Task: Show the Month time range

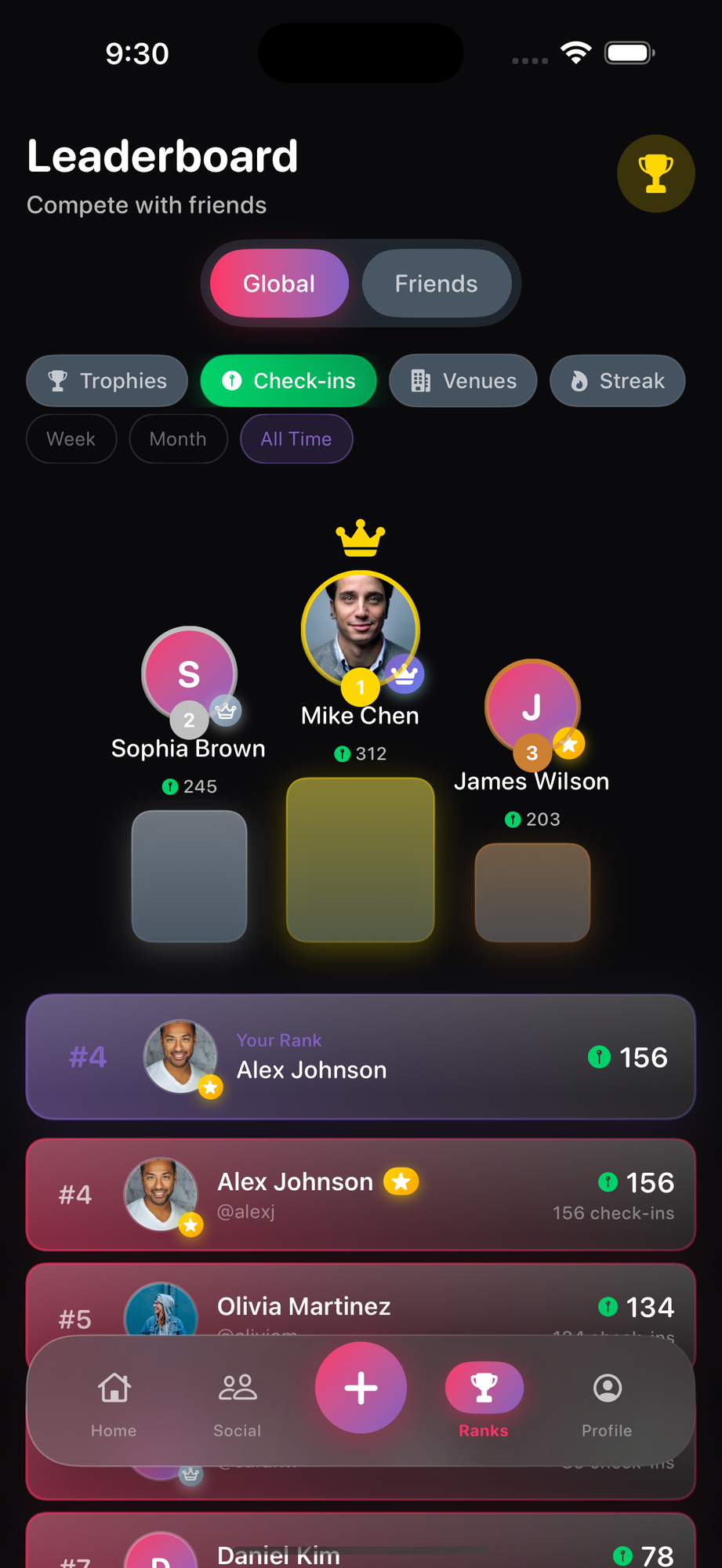Action: pyautogui.click(x=178, y=439)
